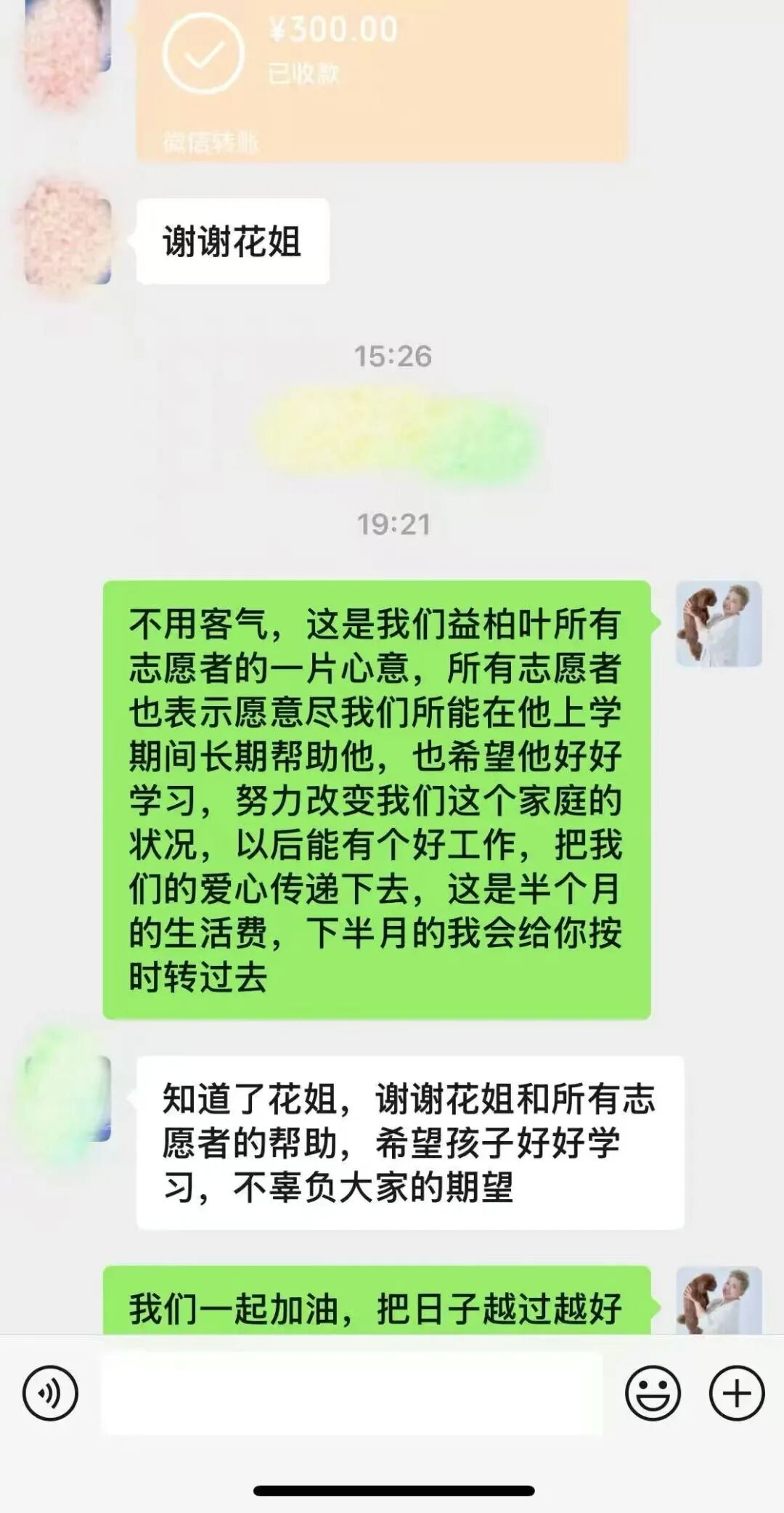
Task: Switch to voice message input
Action: tap(50, 1393)
